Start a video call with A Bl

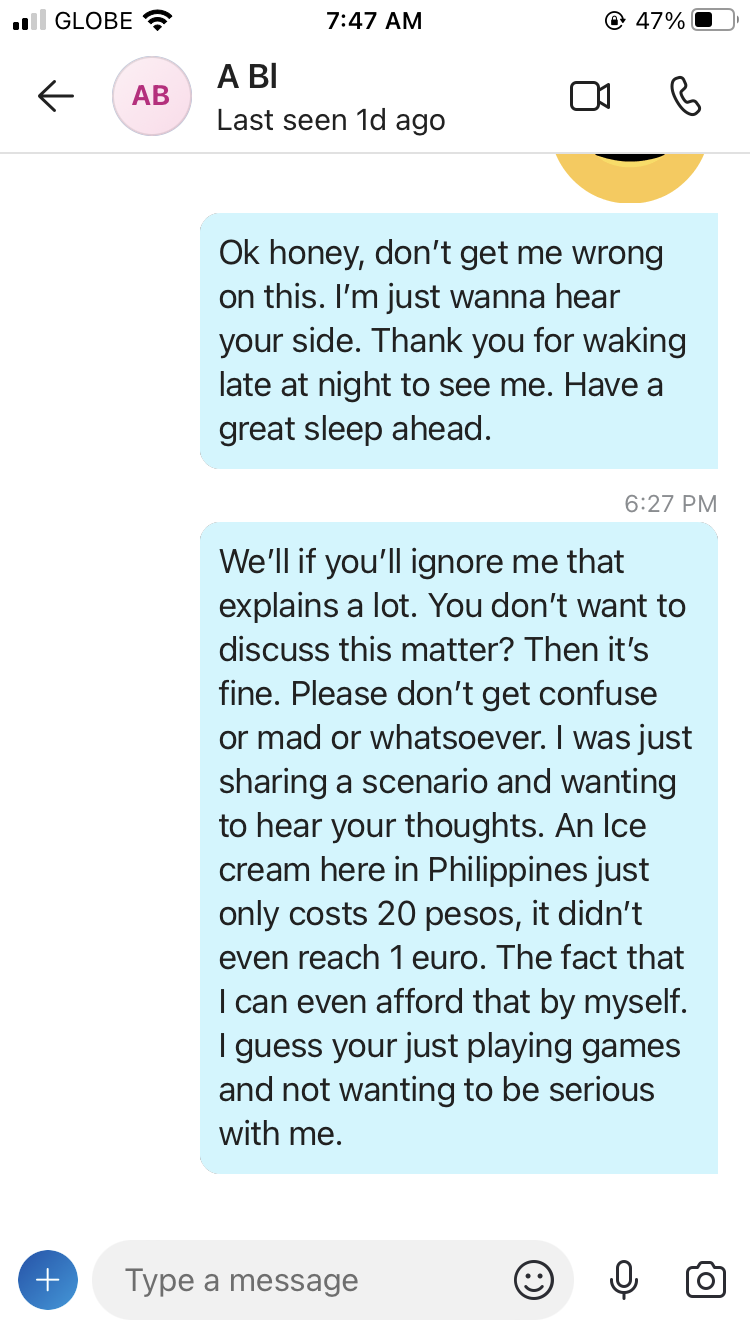(x=590, y=96)
